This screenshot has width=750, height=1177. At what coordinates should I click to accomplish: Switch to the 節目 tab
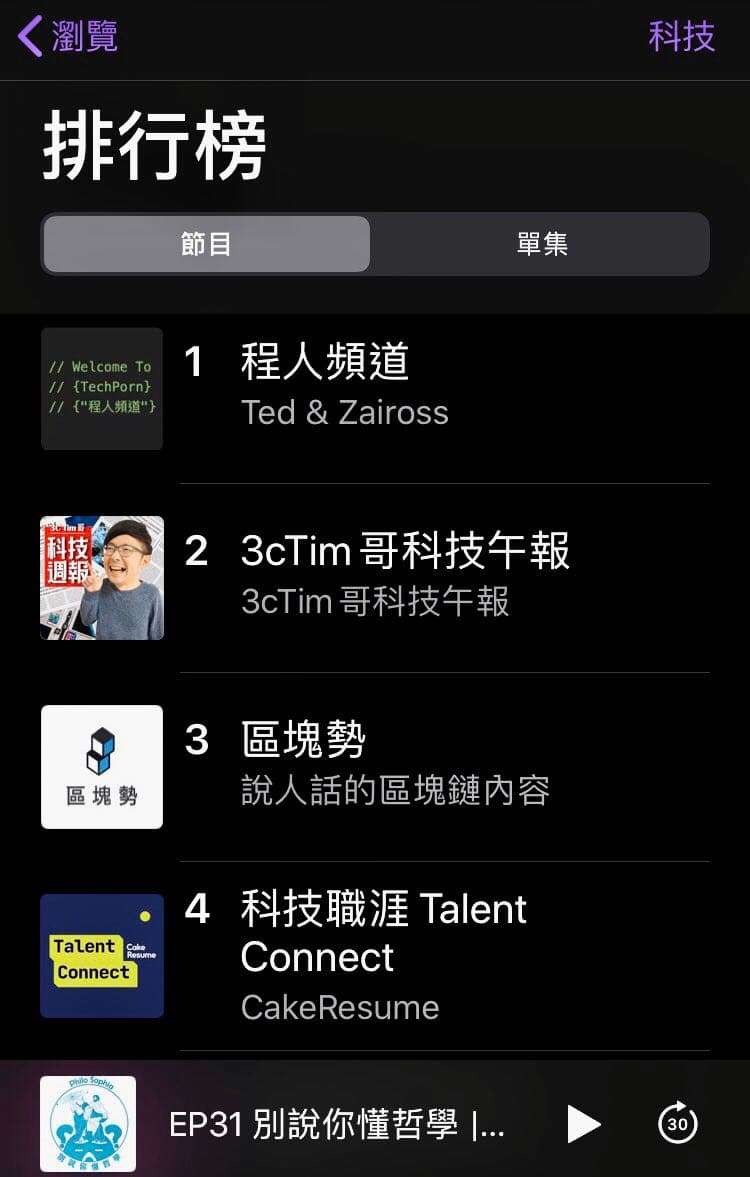pyautogui.click(x=206, y=244)
